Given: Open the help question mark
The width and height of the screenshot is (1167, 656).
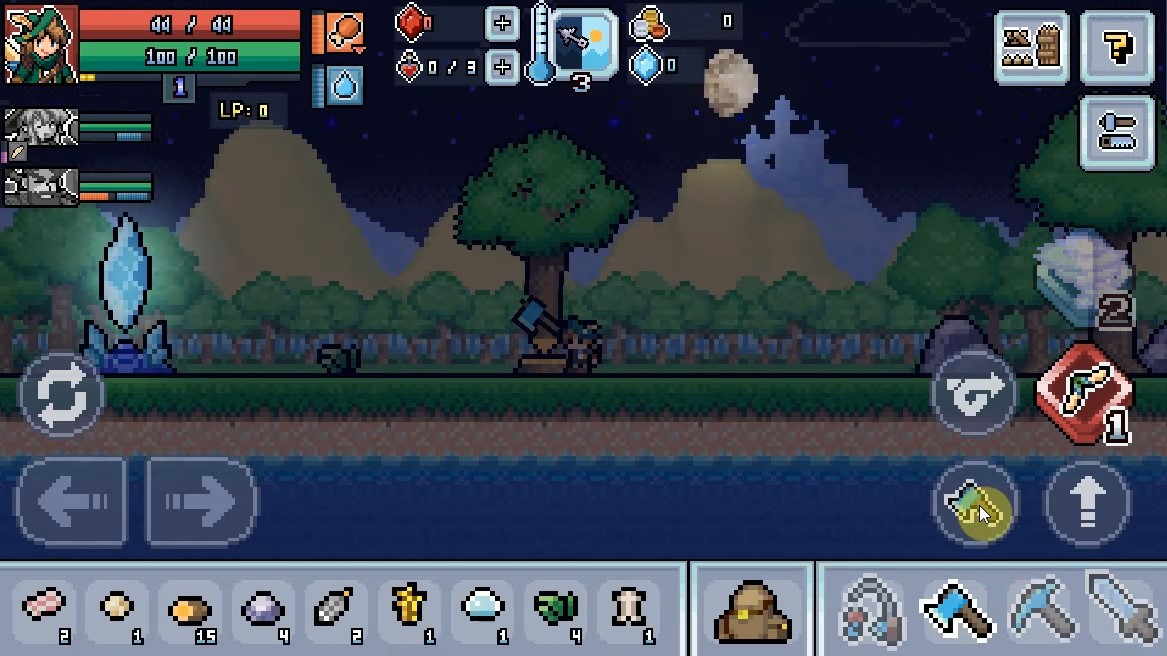Looking at the screenshot, I should click(x=1117, y=48).
